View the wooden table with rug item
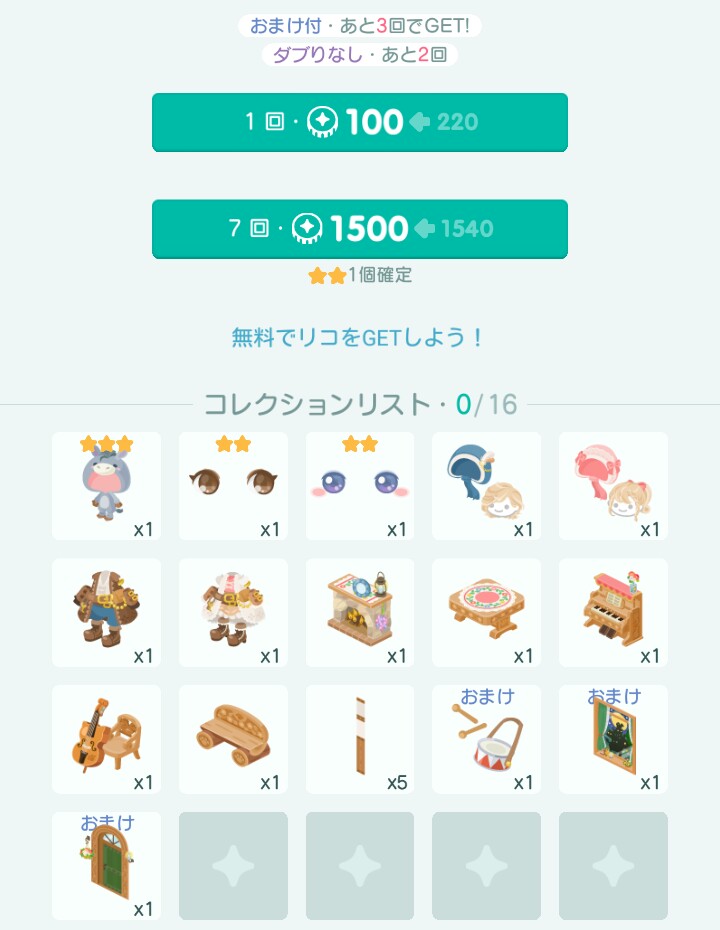Image resolution: width=720 pixels, height=930 pixels. click(487, 612)
